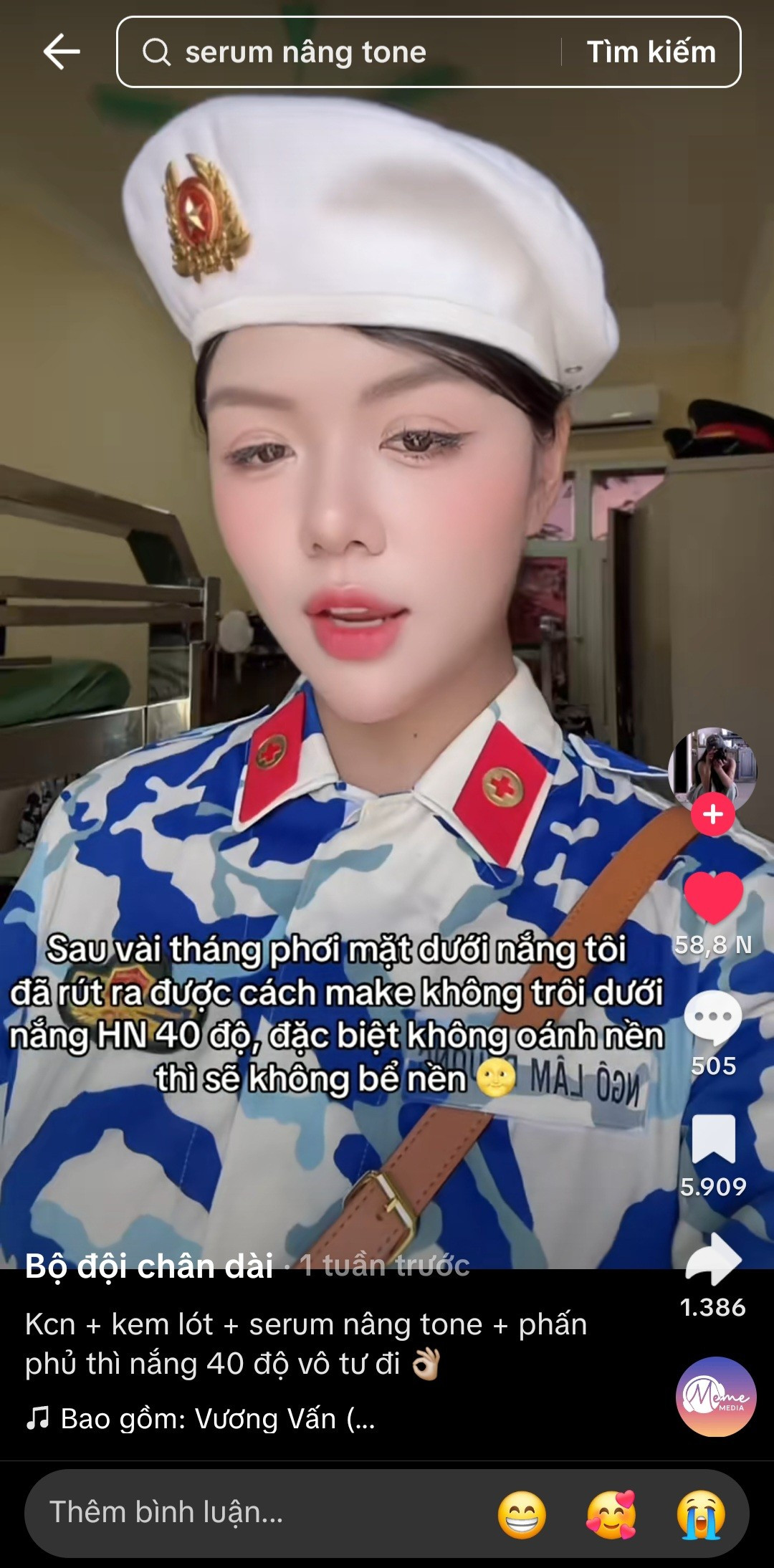Insert the crying face emoji

tap(701, 1514)
